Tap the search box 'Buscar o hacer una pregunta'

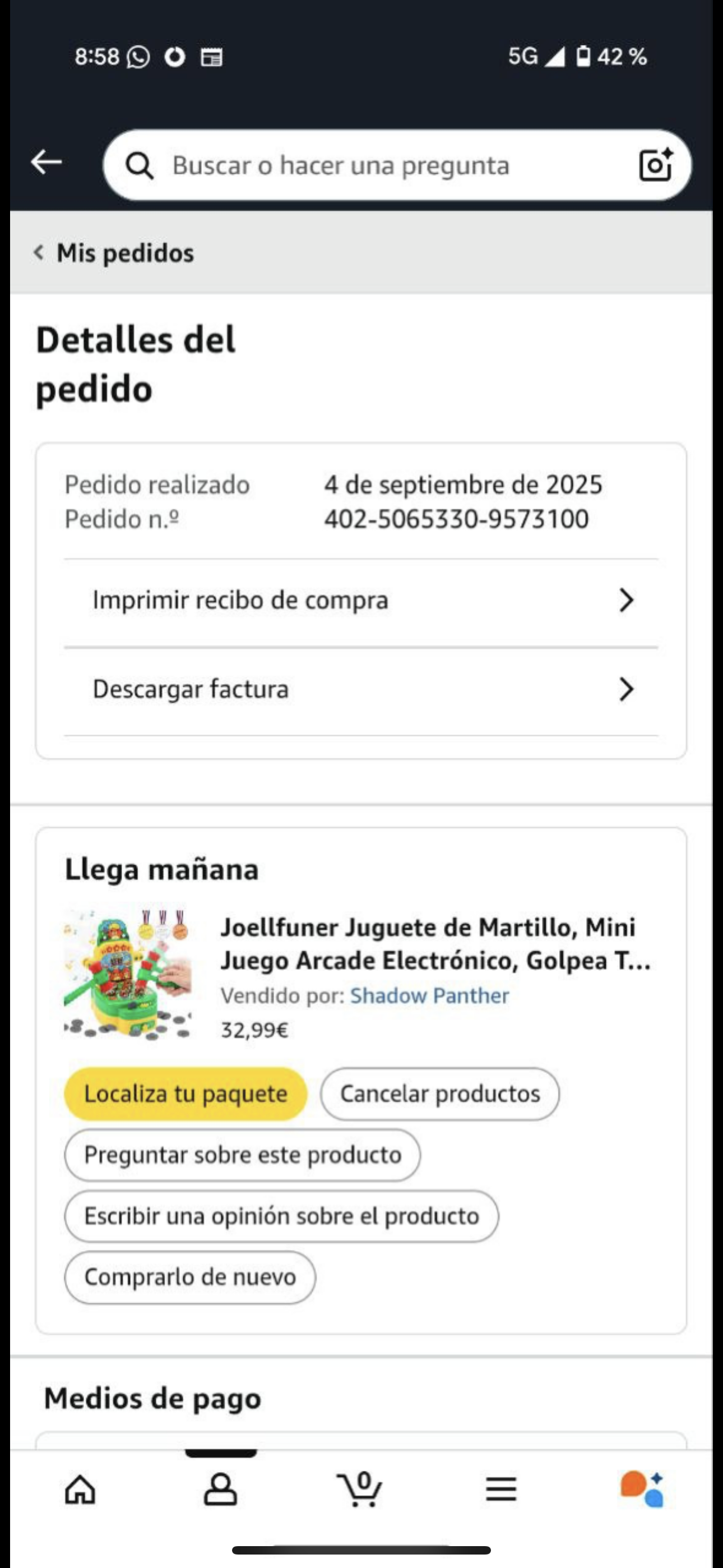365,165
